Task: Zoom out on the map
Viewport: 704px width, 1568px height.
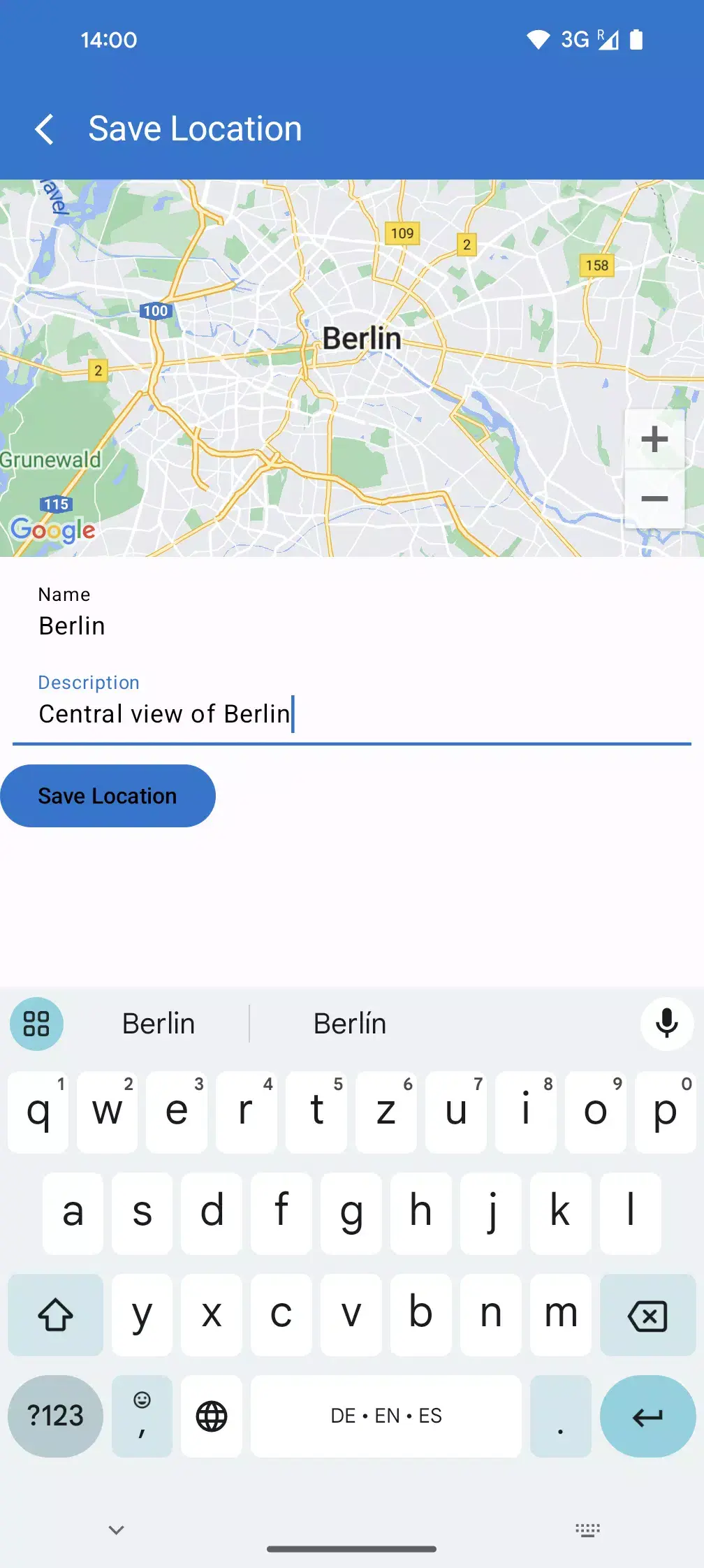Action: click(x=654, y=498)
